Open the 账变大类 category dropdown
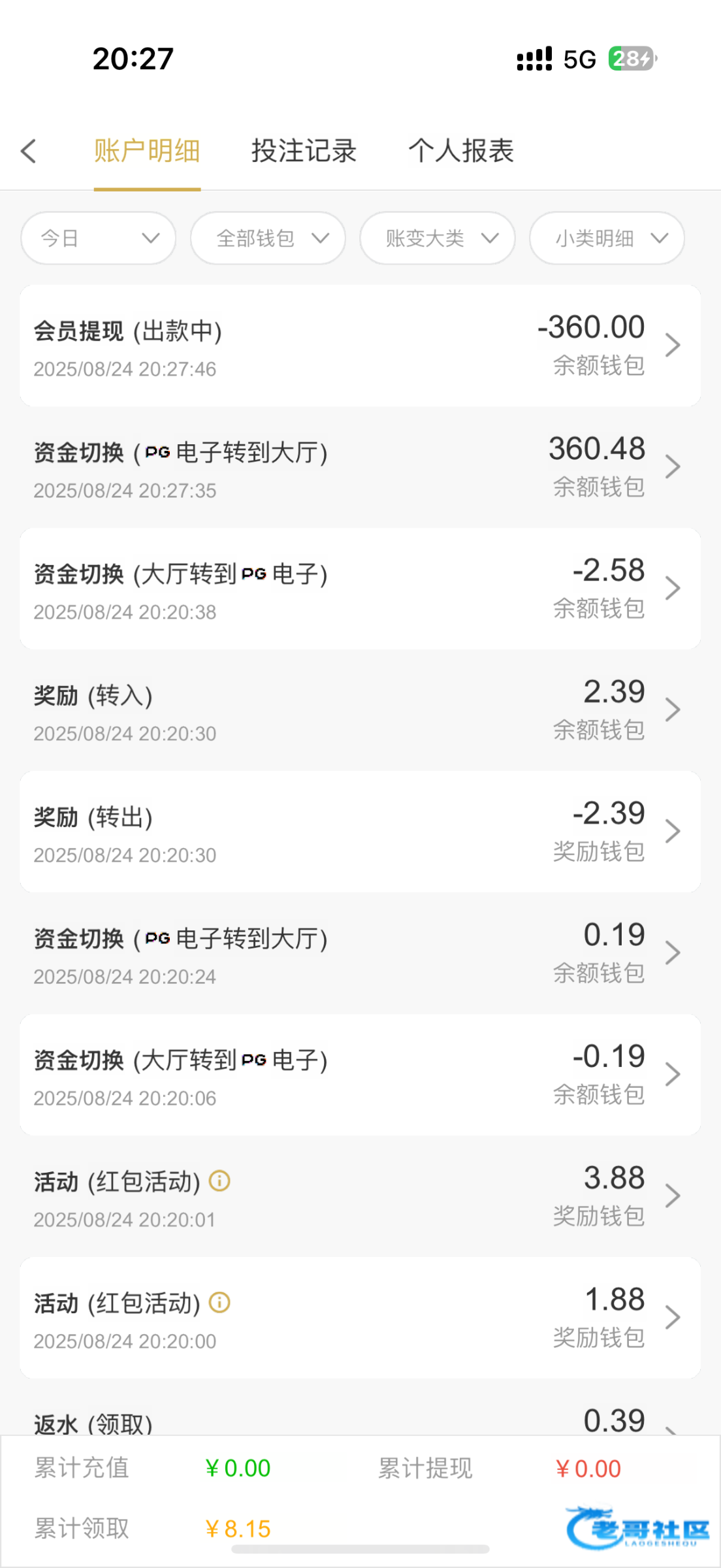This screenshot has height=1568, width=721. click(438, 238)
